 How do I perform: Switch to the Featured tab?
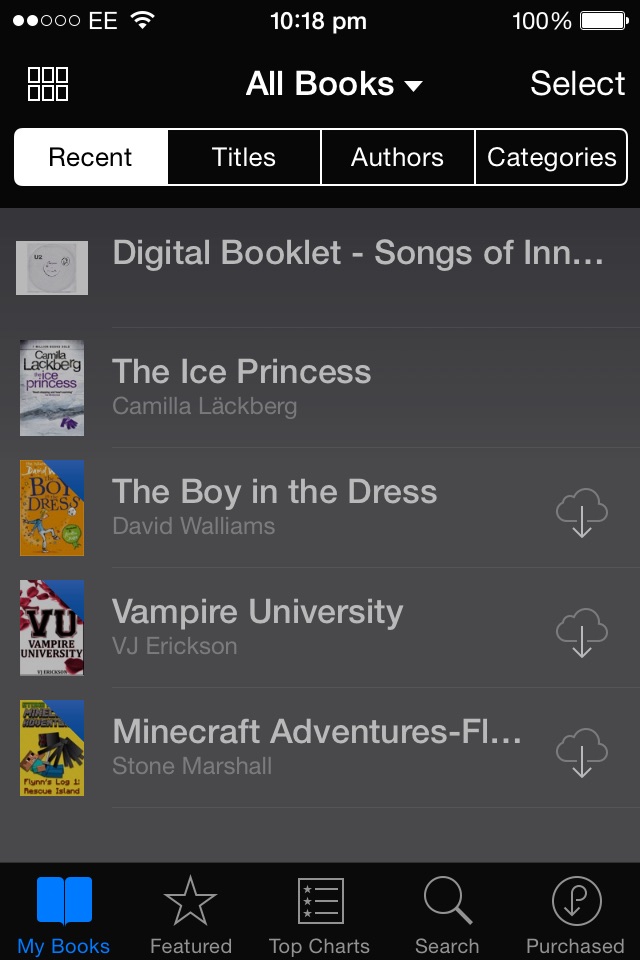pos(190,914)
